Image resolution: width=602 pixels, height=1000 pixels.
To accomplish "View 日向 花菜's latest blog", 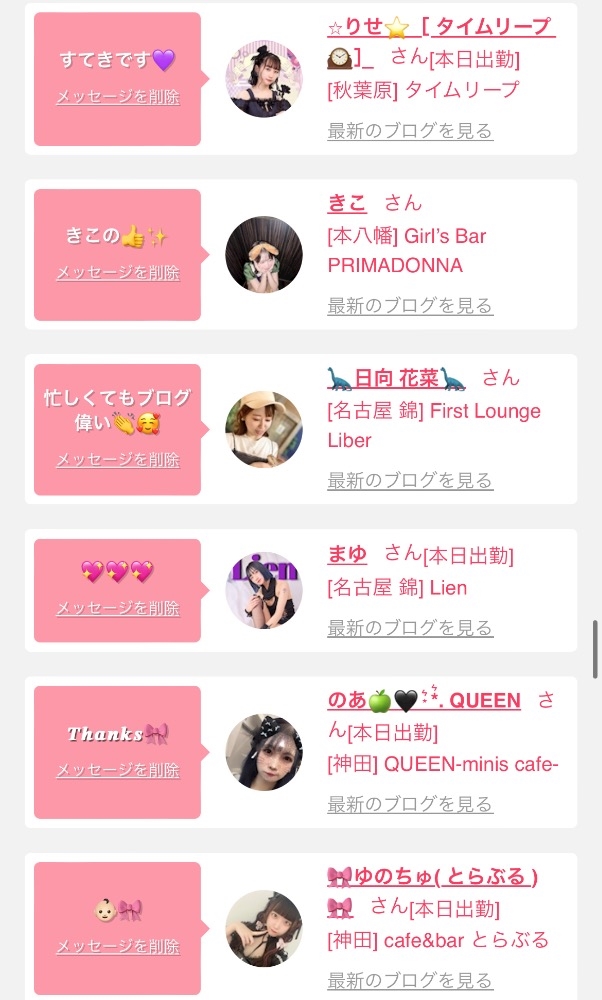I will click(410, 481).
